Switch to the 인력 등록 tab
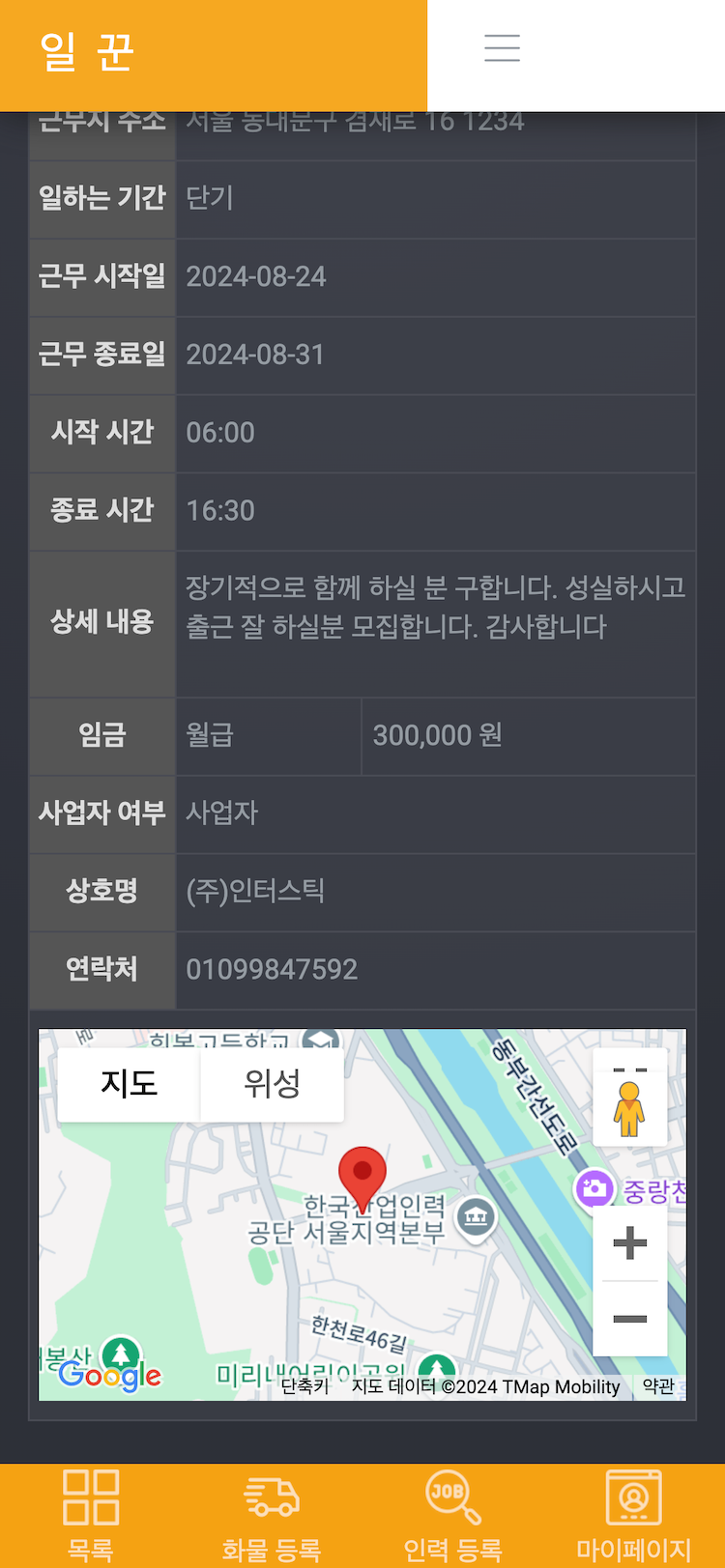This screenshot has width=725, height=1568. (x=452, y=1514)
